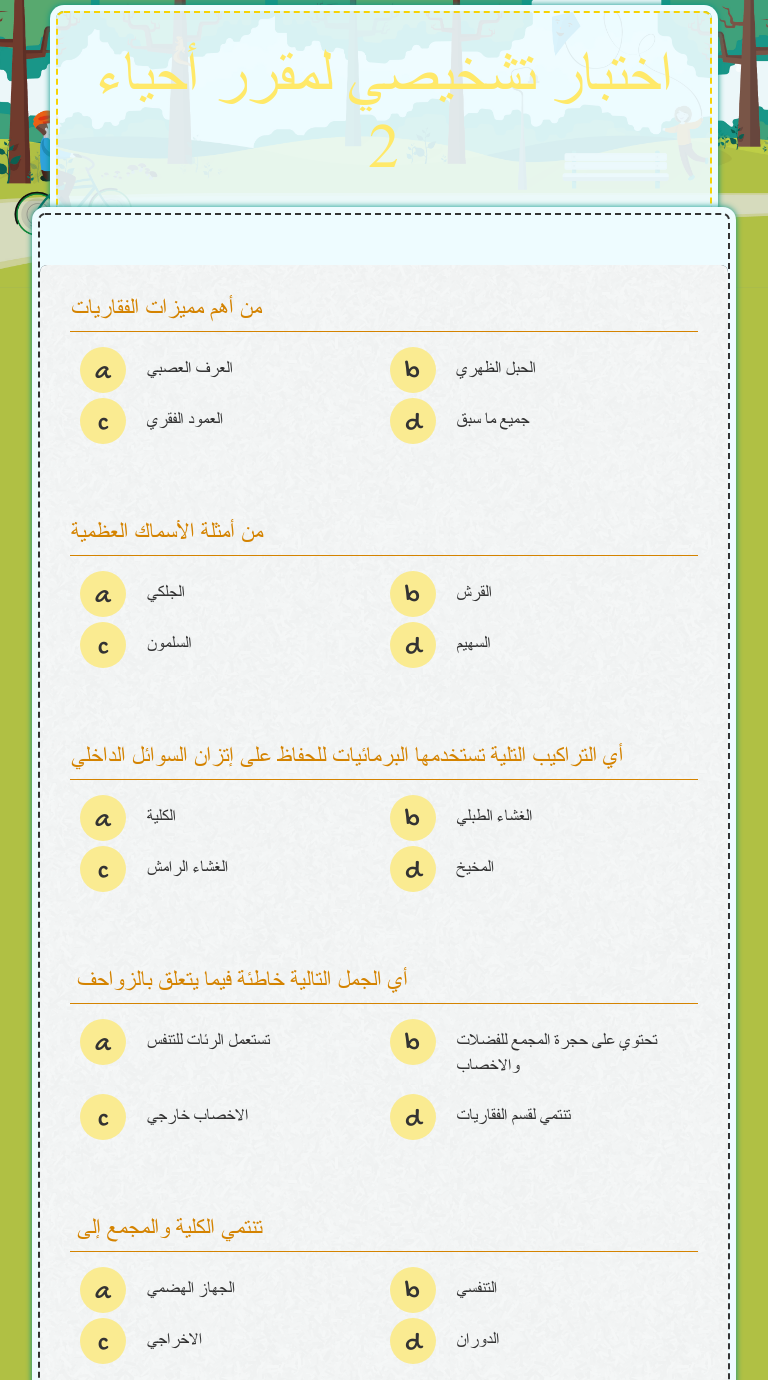Select answer b القرش
This screenshot has height=1380, width=768.
coord(413,594)
